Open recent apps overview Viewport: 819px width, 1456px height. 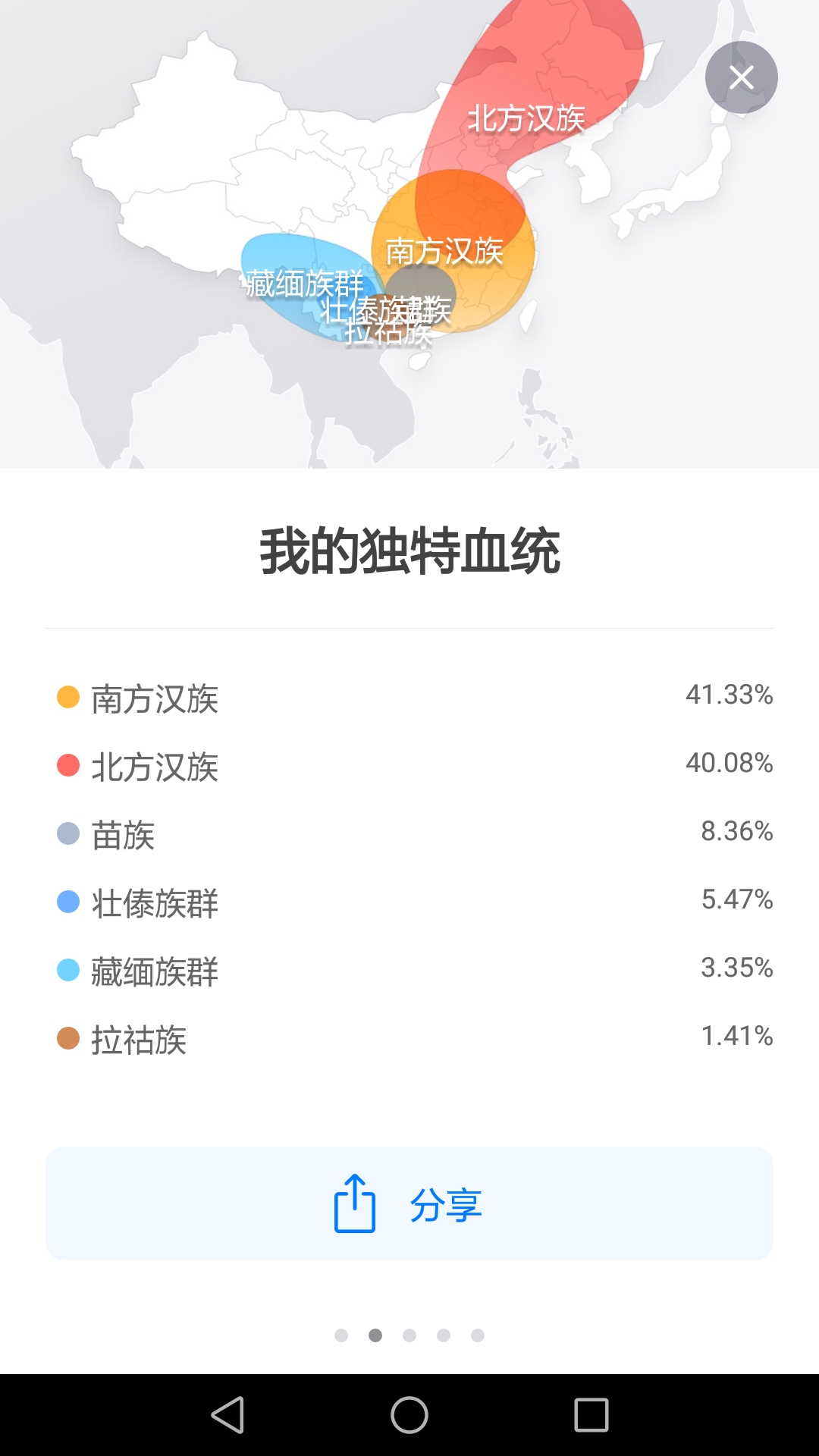point(591,1415)
